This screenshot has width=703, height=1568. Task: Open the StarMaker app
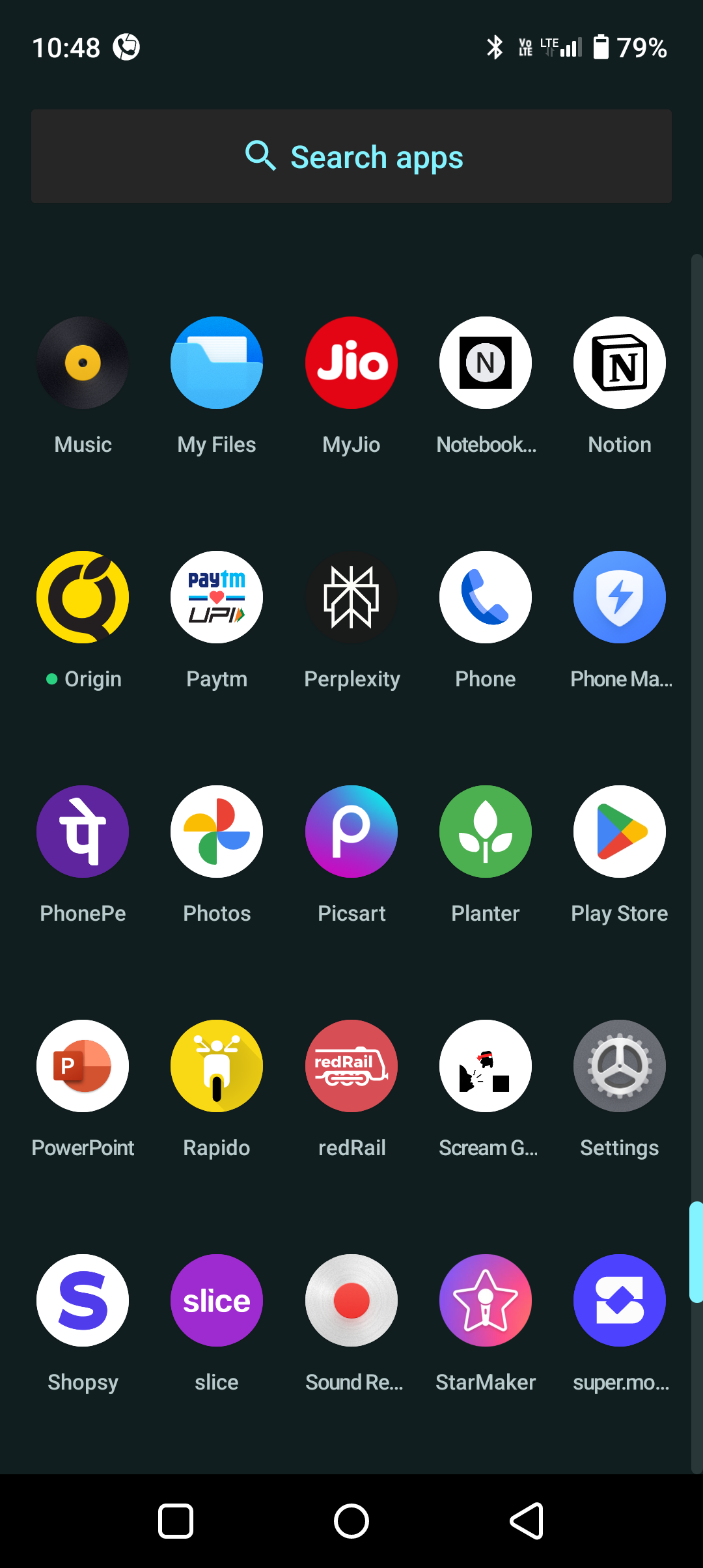[485, 1300]
